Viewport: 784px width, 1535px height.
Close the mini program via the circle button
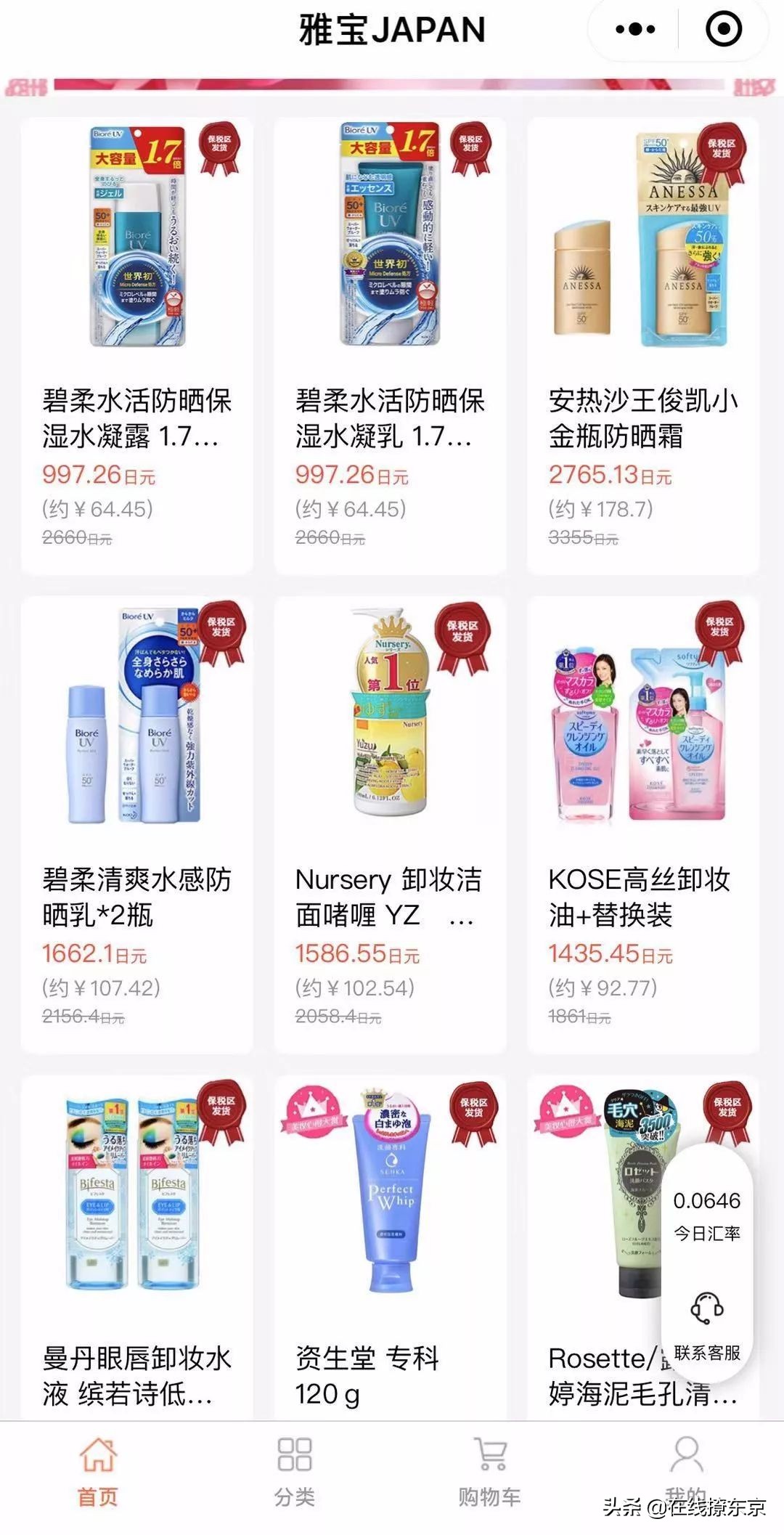(x=724, y=30)
